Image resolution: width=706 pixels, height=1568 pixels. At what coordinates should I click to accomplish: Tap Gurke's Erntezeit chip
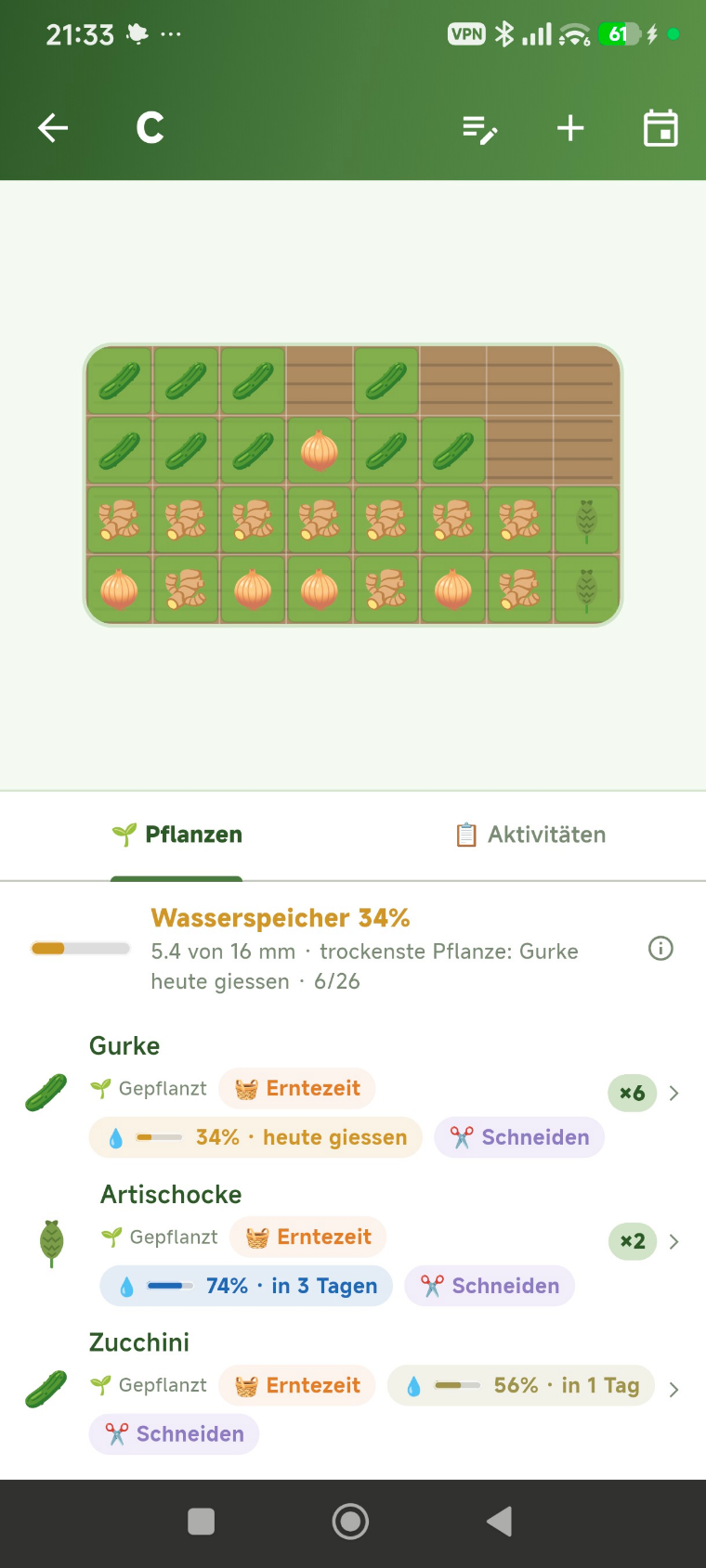point(297,1089)
